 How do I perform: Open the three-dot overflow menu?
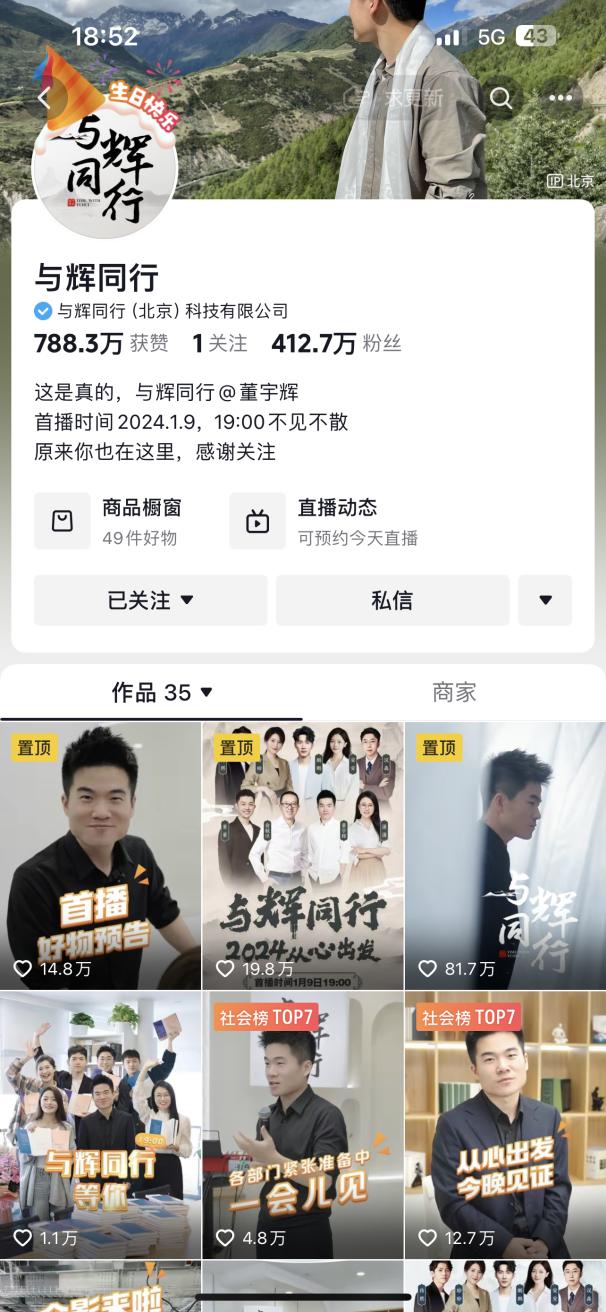(560, 97)
